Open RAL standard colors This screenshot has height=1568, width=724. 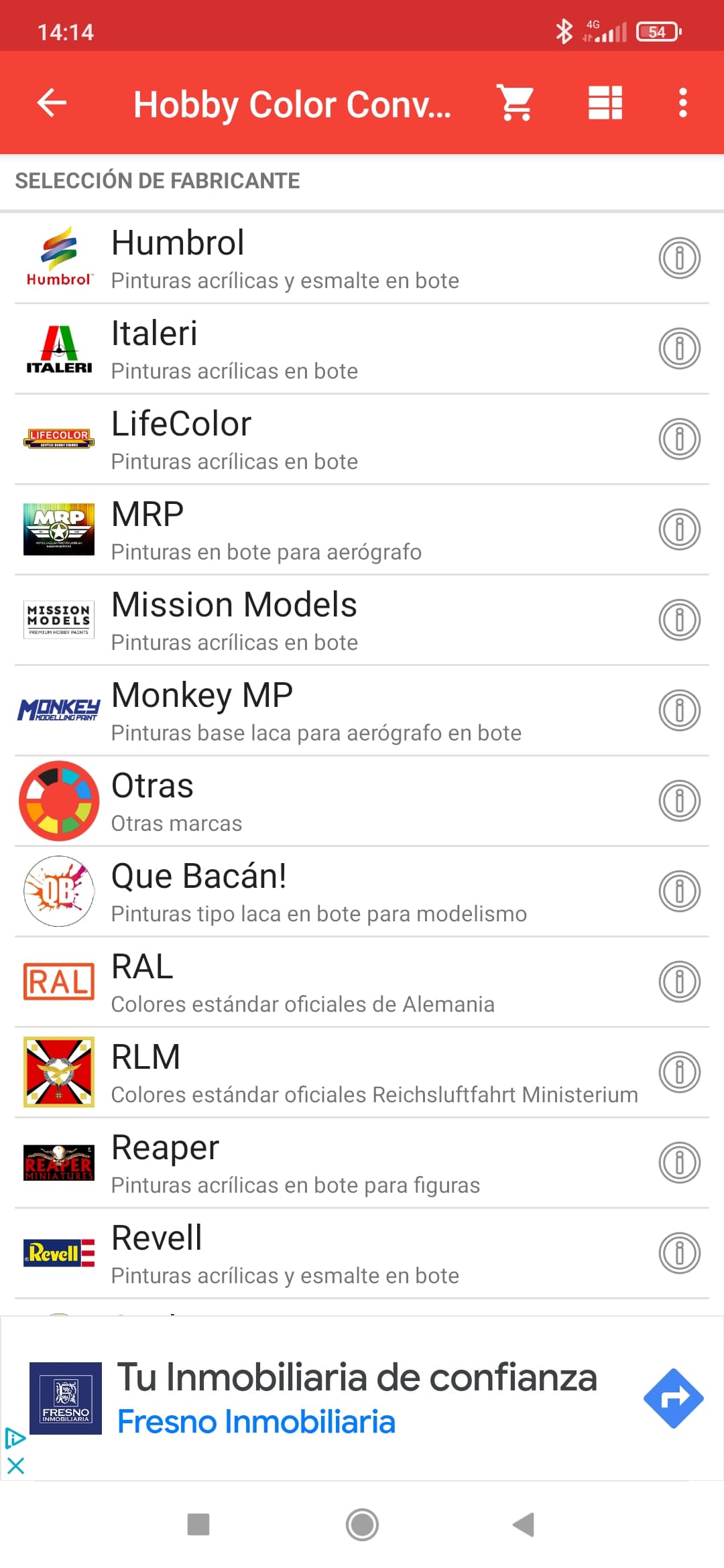click(335, 982)
